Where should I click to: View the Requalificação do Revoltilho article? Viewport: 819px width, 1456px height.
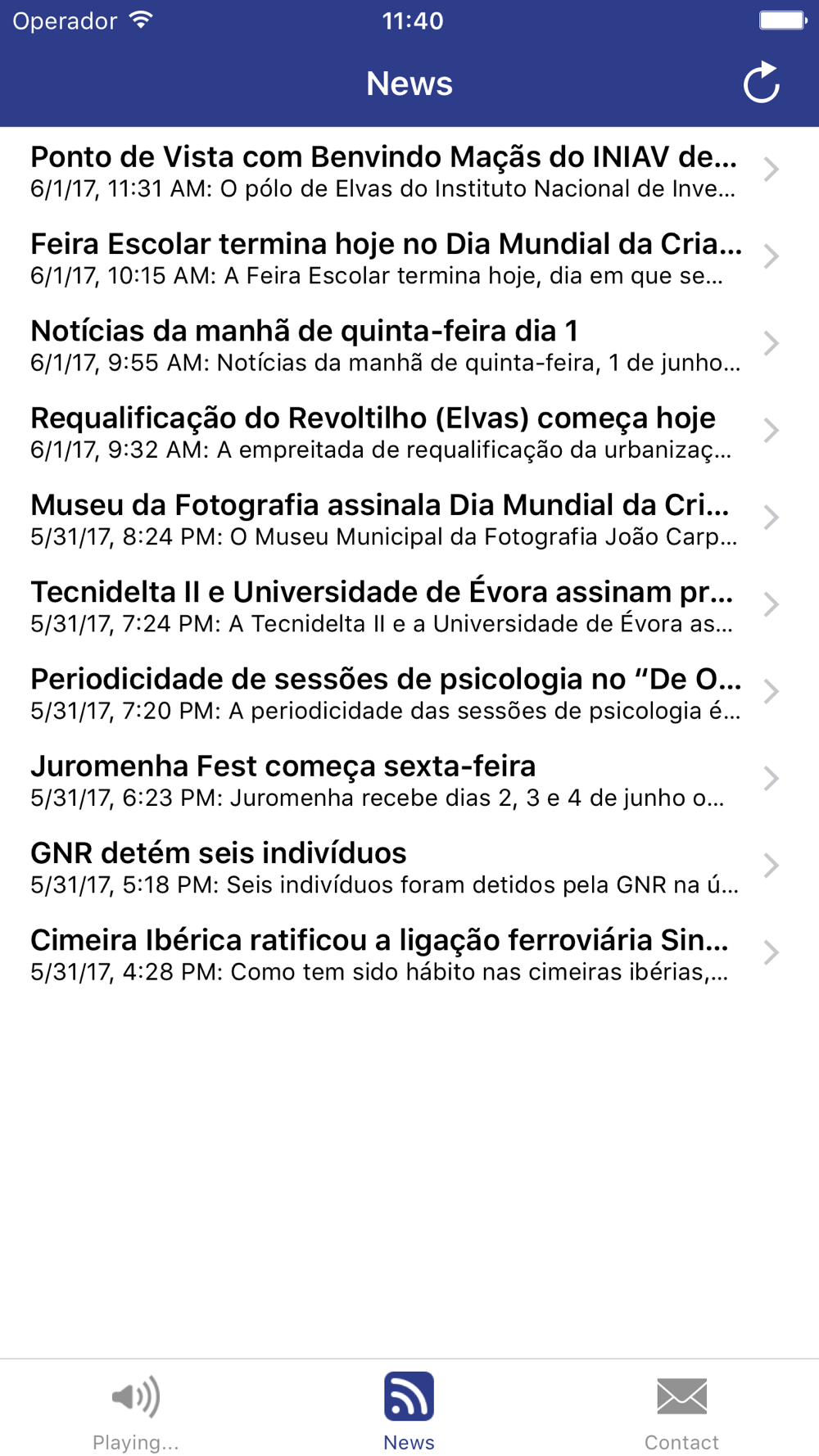tap(409, 431)
